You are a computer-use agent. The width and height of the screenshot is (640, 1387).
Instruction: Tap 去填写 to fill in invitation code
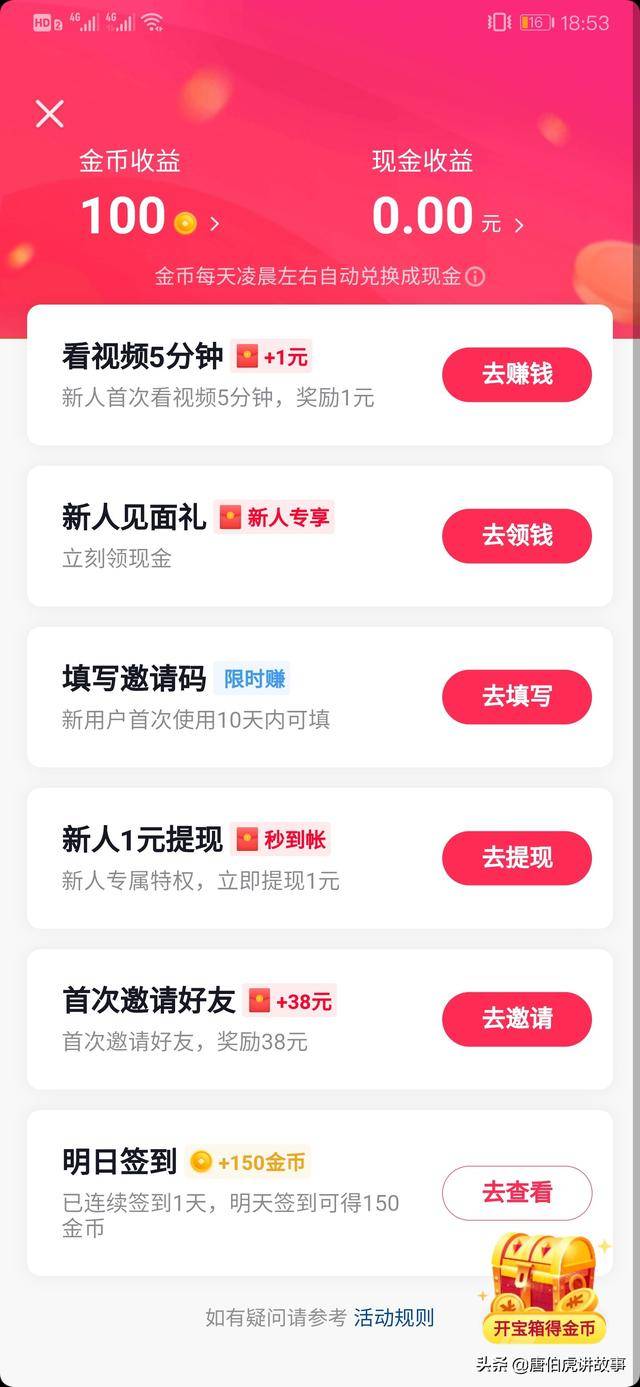pos(517,696)
